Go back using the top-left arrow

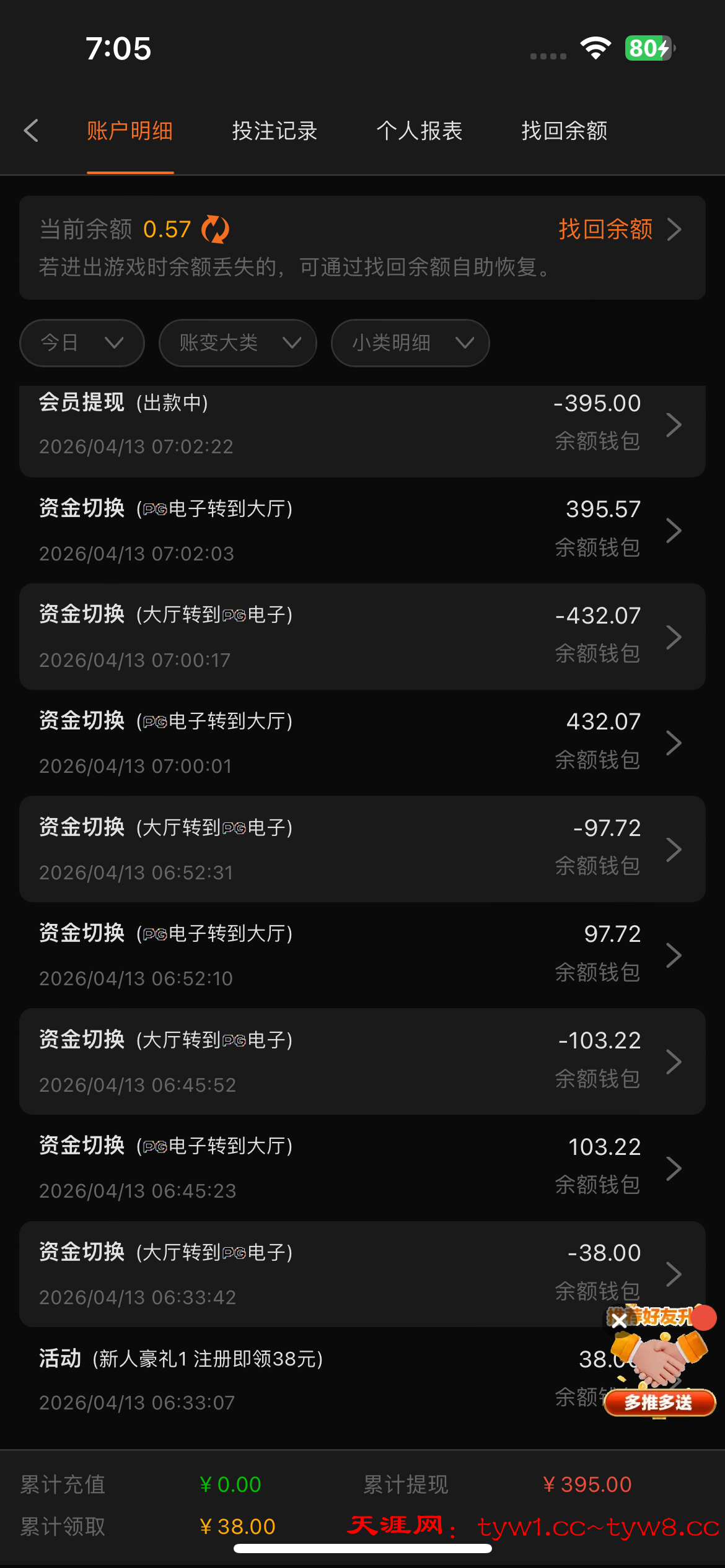pyautogui.click(x=31, y=131)
